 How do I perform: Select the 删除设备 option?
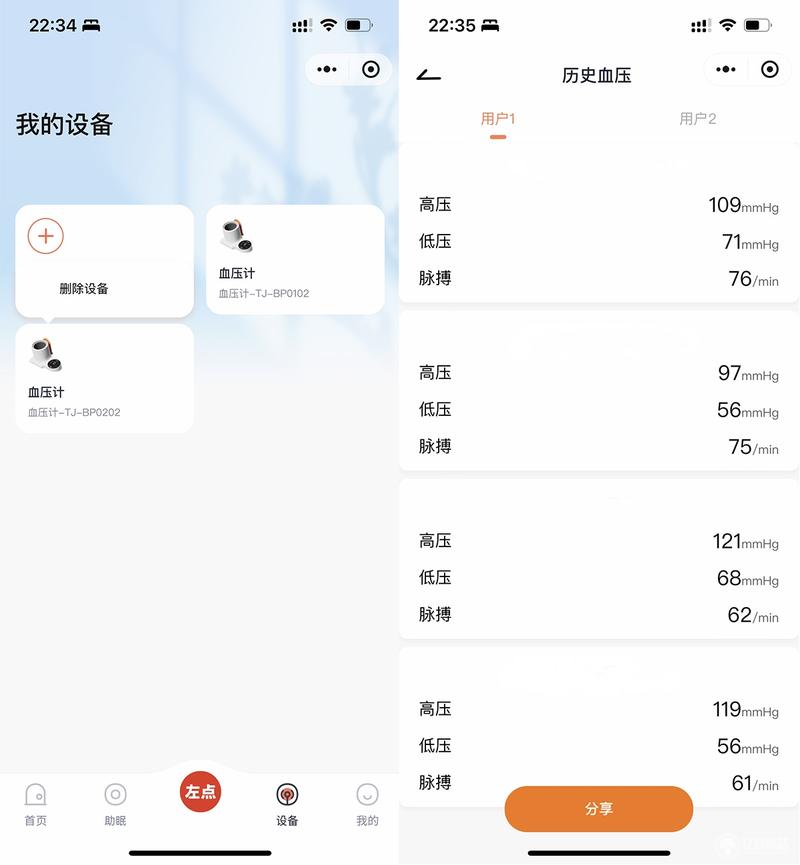84,289
